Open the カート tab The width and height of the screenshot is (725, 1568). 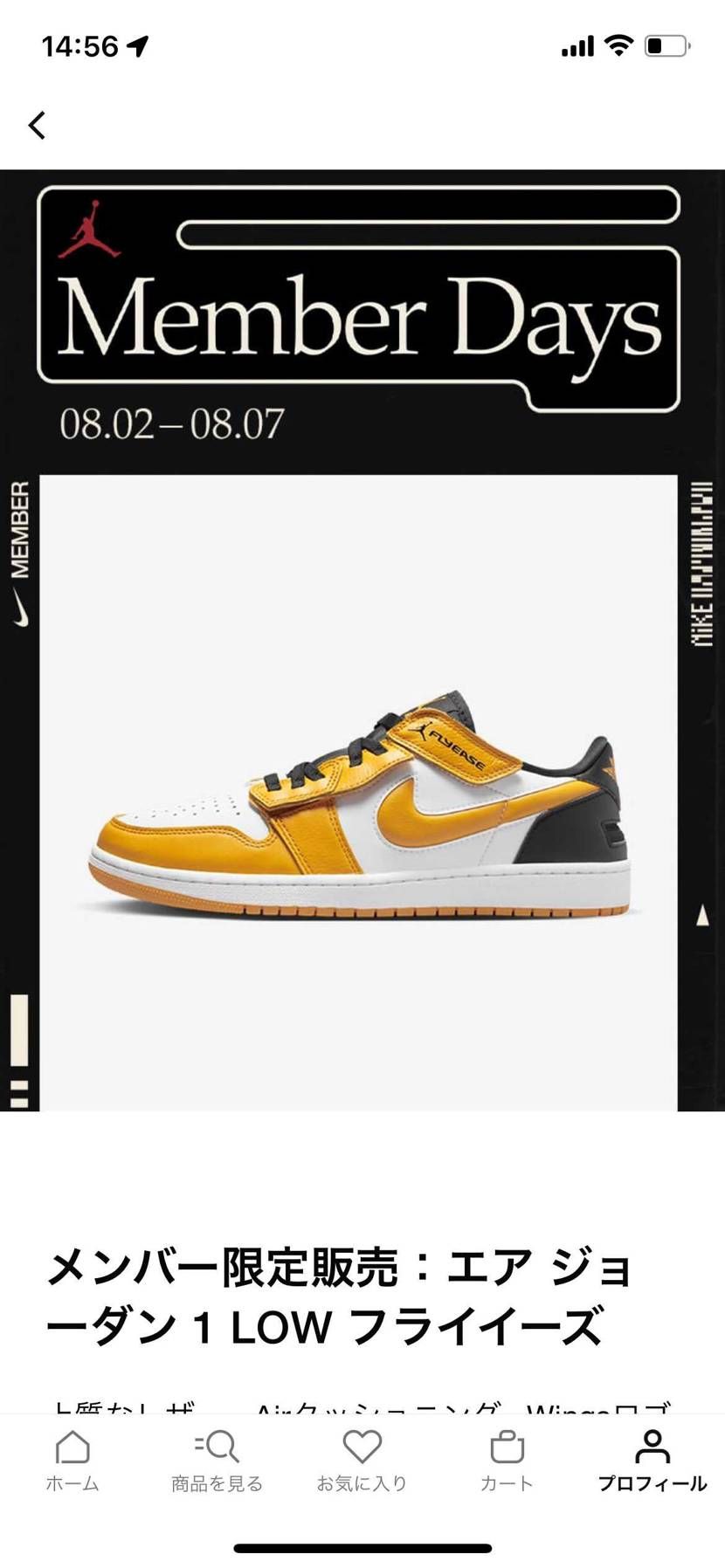coord(507,1461)
